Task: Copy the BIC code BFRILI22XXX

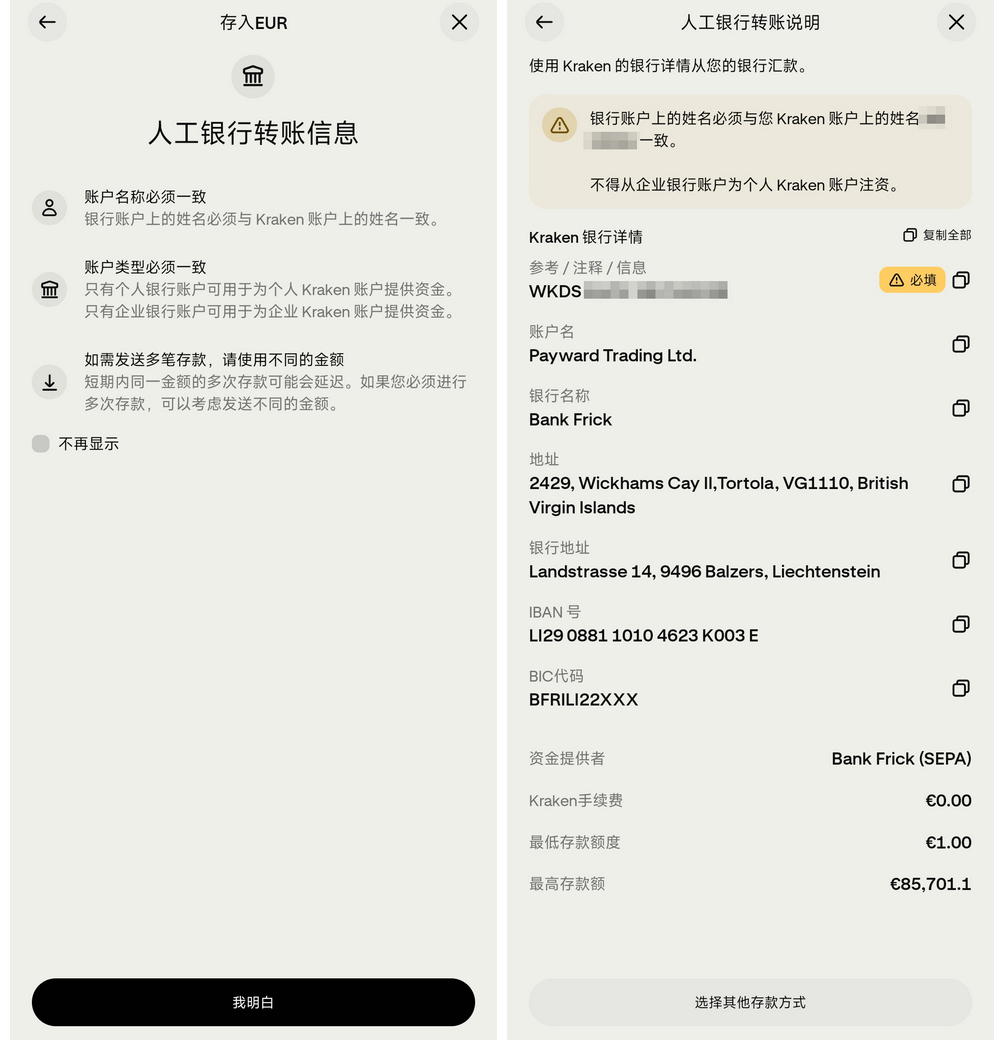Action: (x=961, y=688)
